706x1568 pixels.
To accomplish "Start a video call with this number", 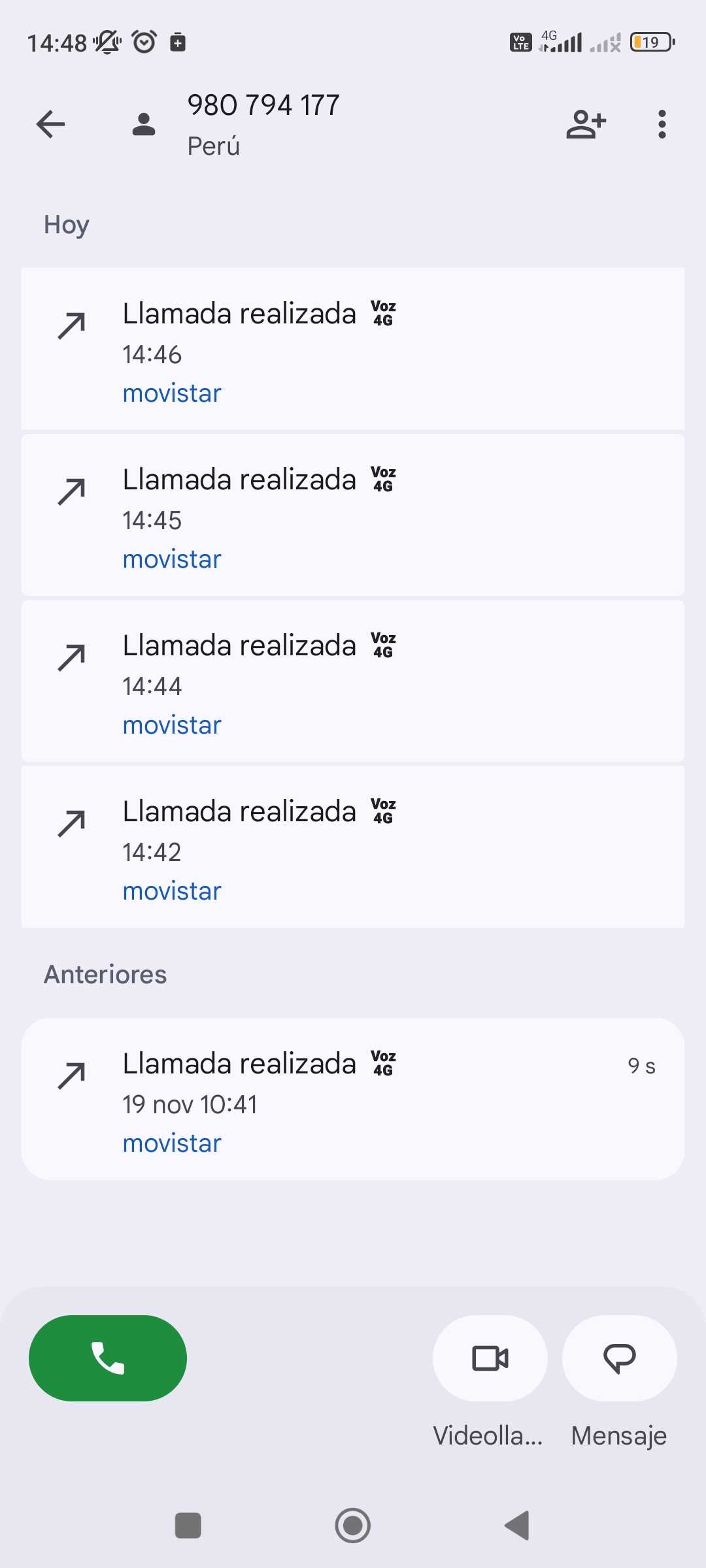I will [x=490, y=1359].
